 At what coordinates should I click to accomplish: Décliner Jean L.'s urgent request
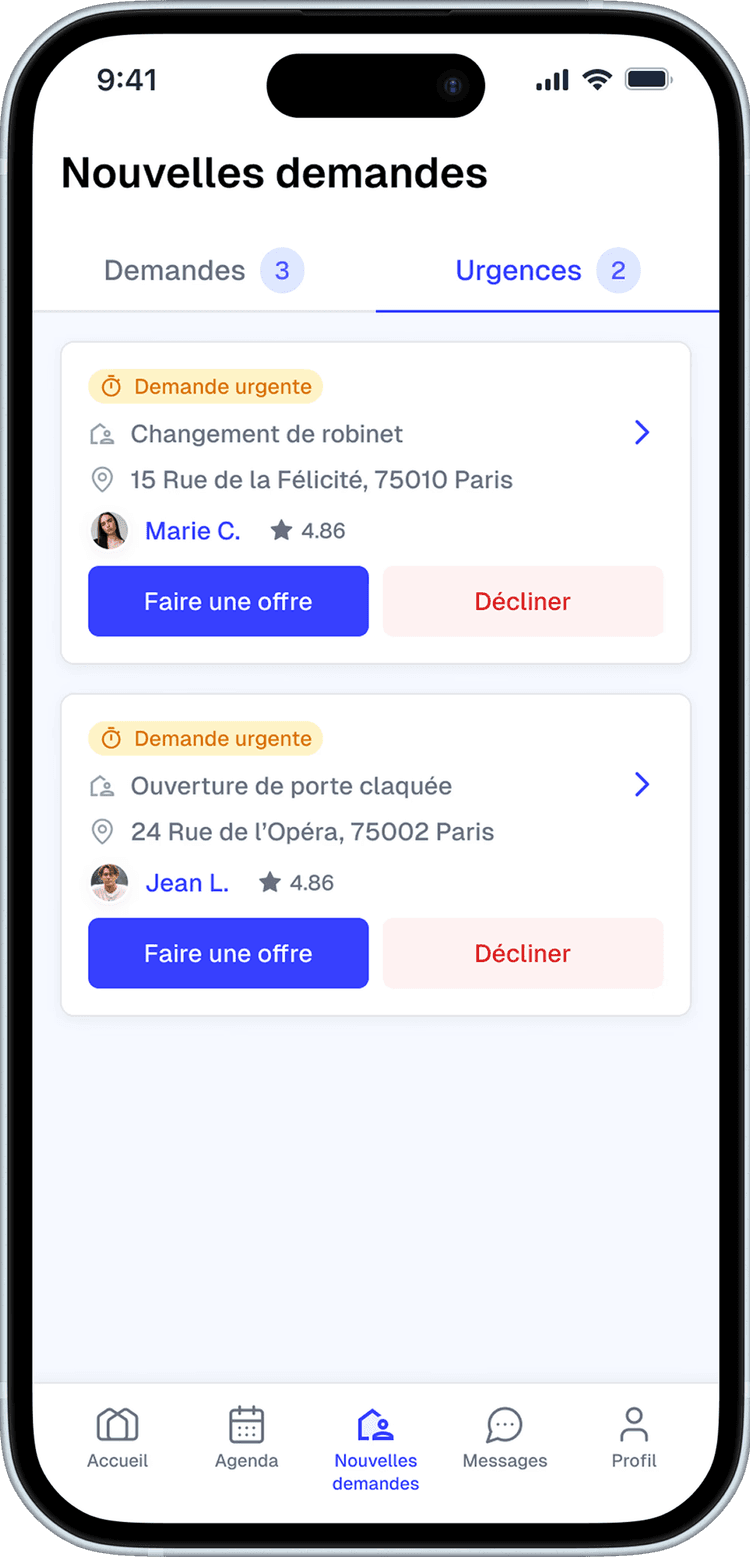pyautogui.click(x=522, y=953)
